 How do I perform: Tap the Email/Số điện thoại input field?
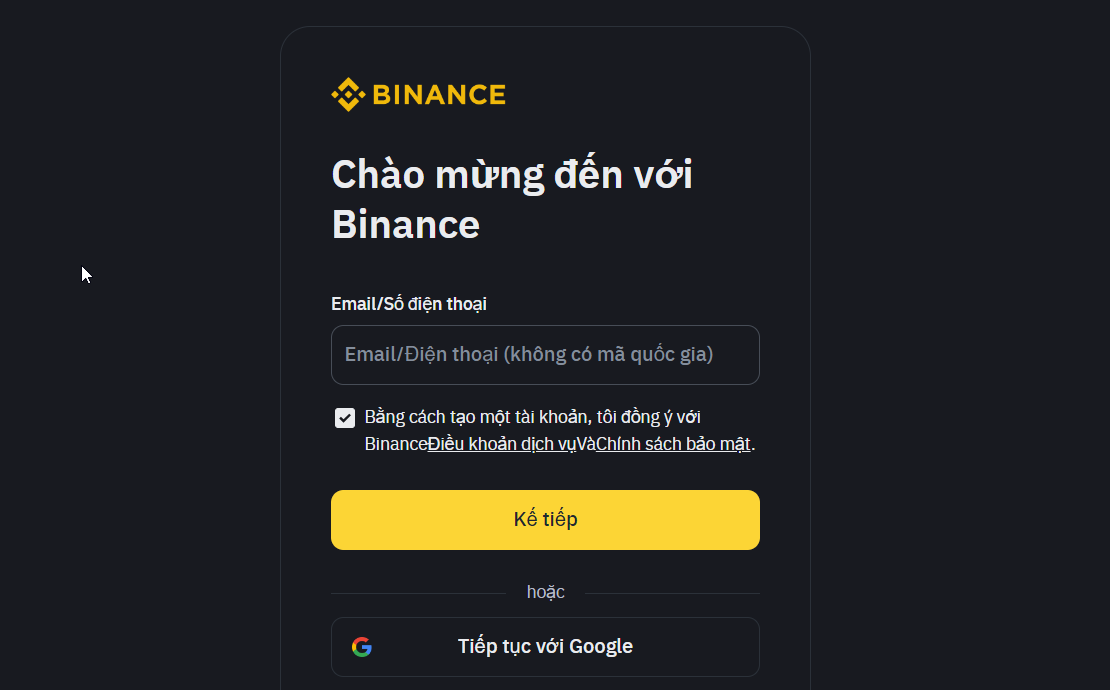tap(545, 355)
